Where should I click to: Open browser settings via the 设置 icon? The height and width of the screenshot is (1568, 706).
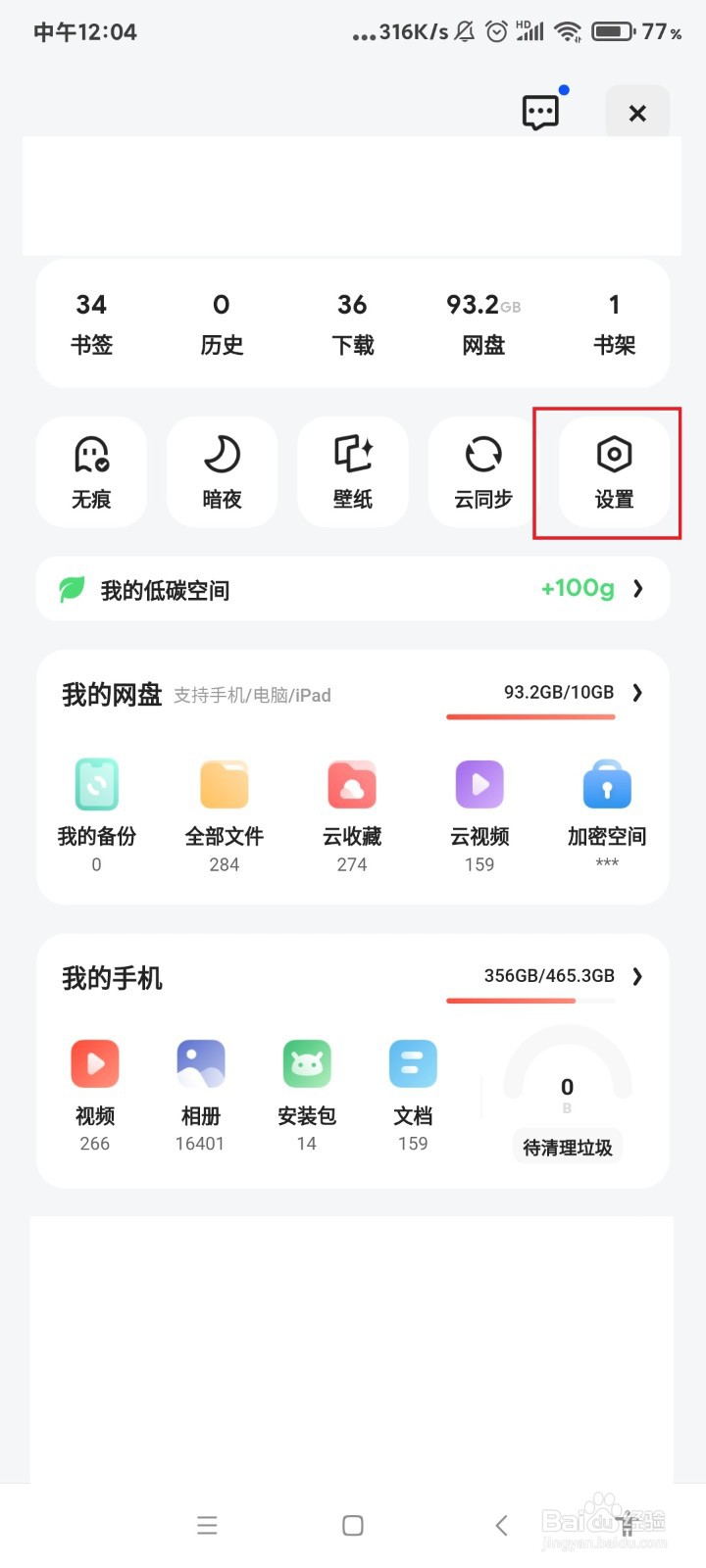pyautogui.click(x=614, y=470)
